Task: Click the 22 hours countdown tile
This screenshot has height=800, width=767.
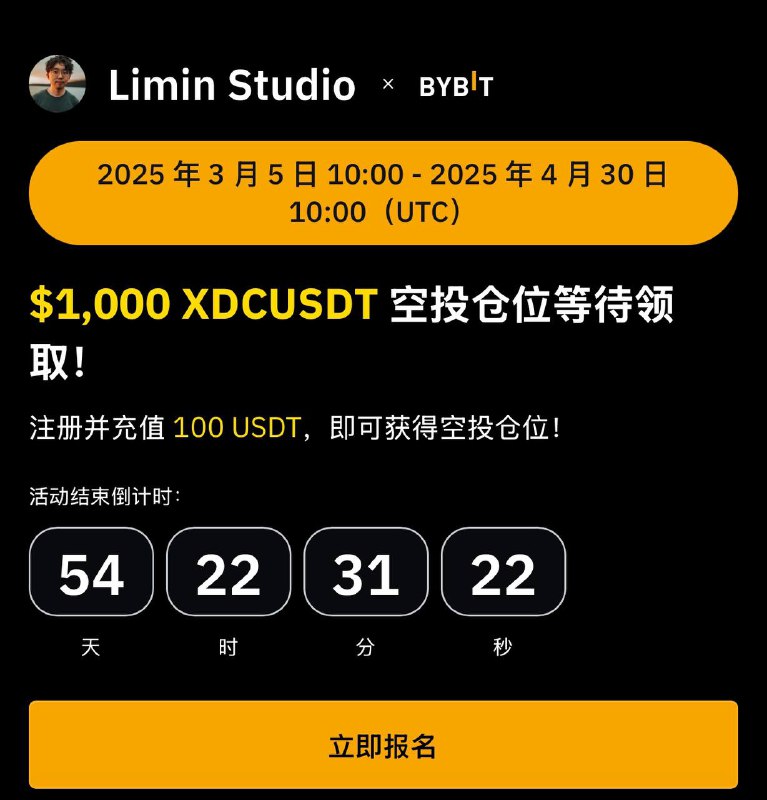Action: [x=228, y=572]
